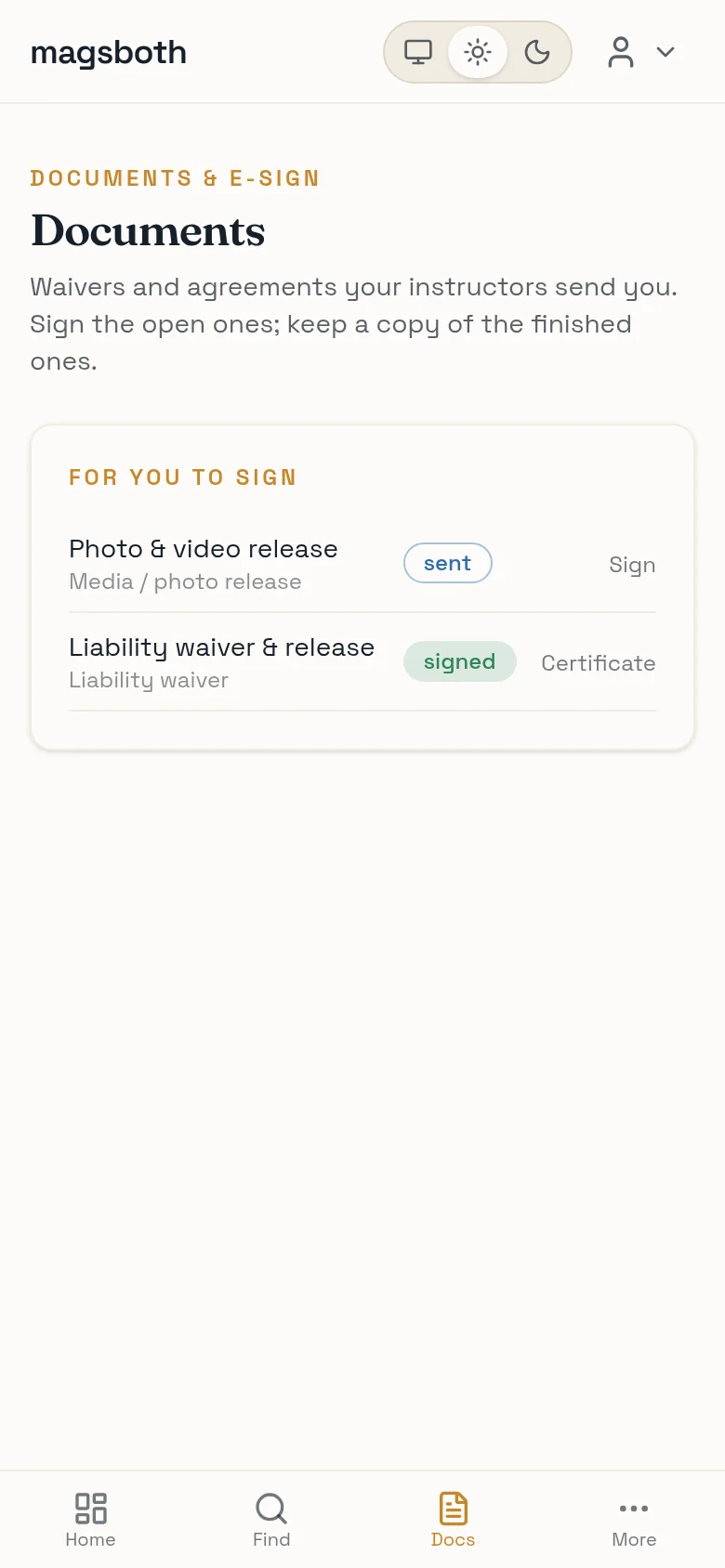Enable dark mode with moon icon
The image size is (725, 1568).
[537, 52]
